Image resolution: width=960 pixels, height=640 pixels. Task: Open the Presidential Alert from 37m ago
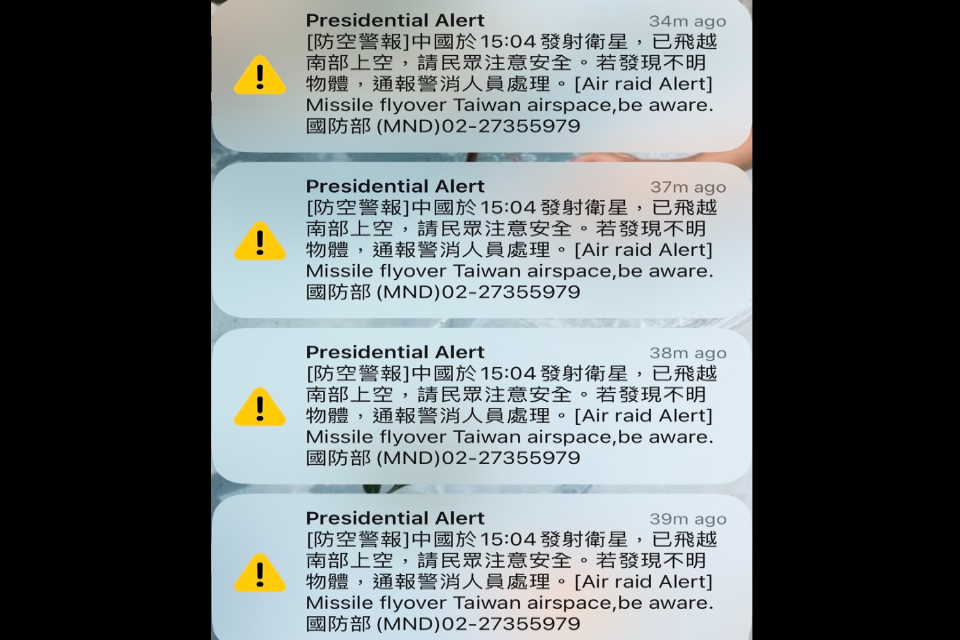[482, 240]
